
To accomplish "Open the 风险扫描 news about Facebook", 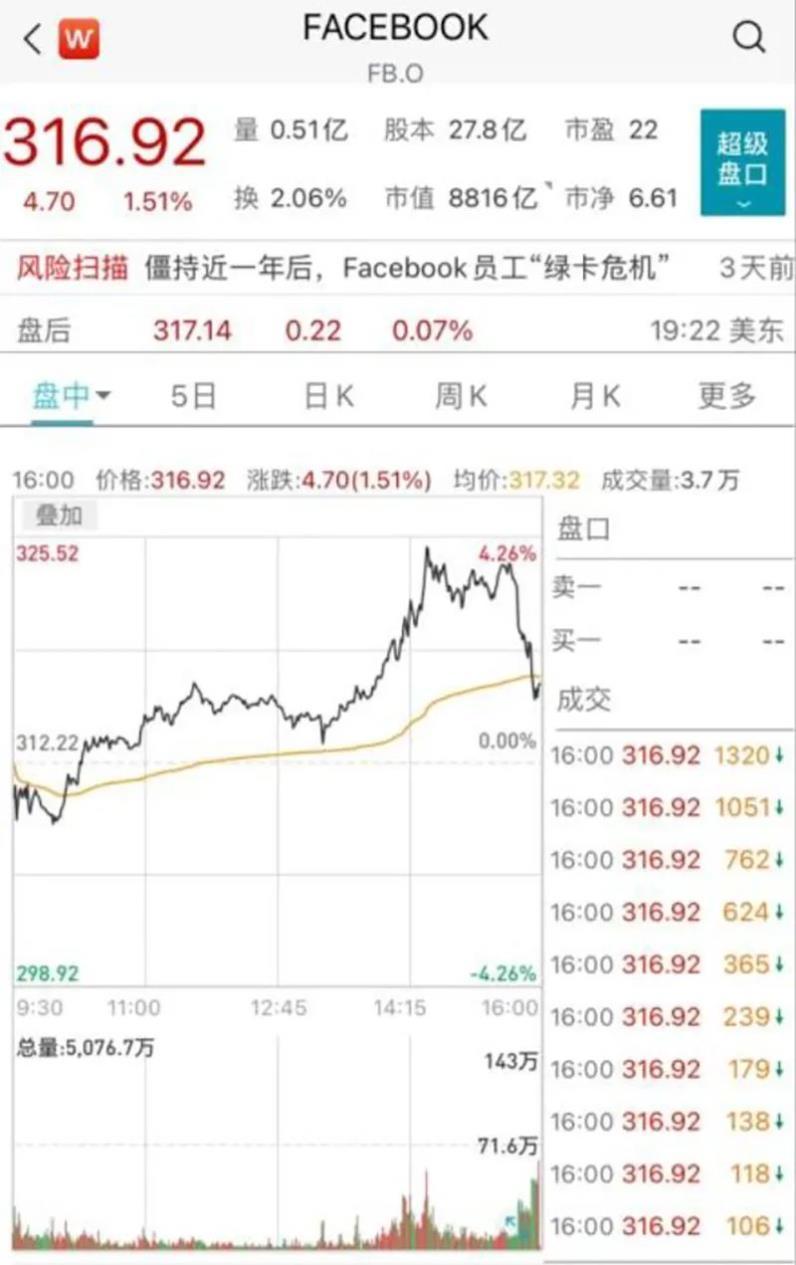I will pos(407,268).
